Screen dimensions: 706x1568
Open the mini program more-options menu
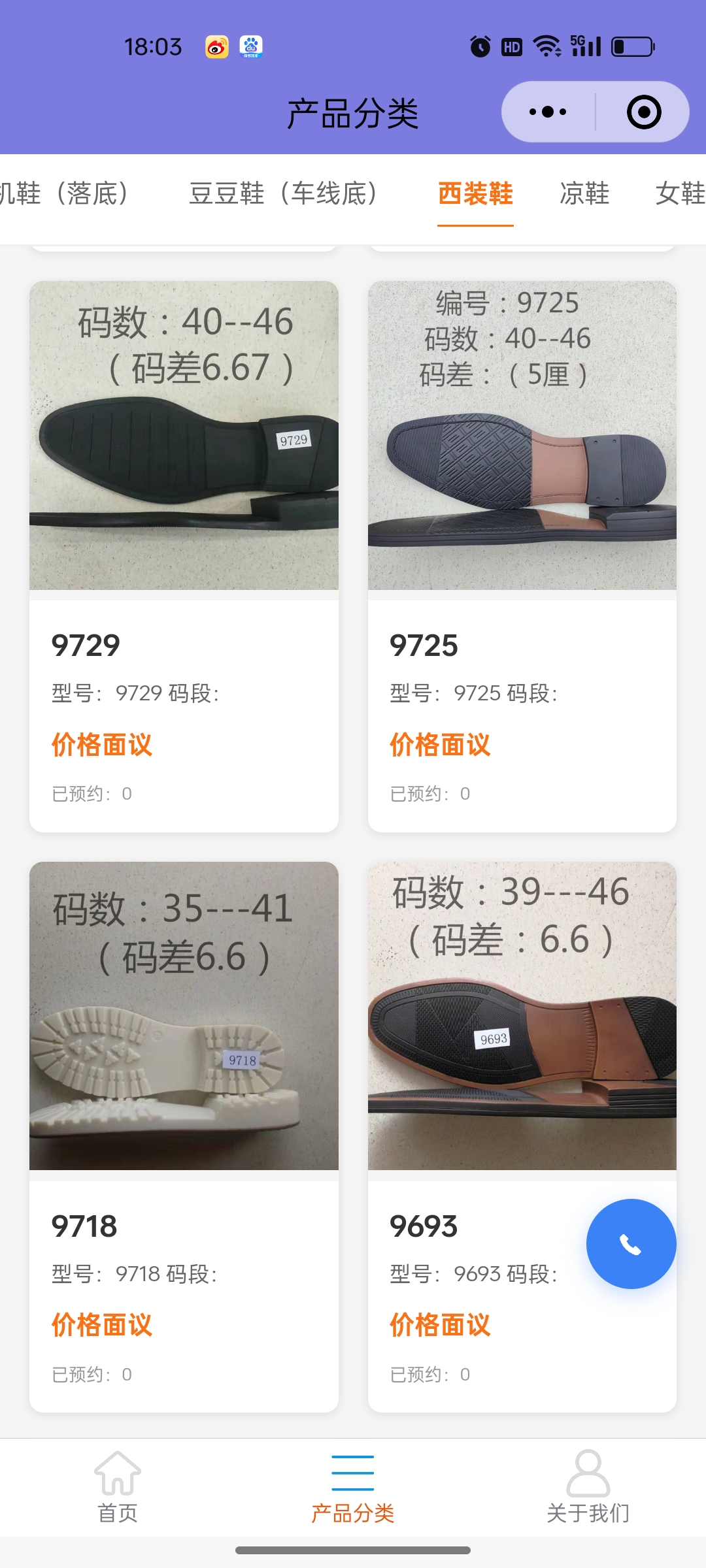coord(548,112)
